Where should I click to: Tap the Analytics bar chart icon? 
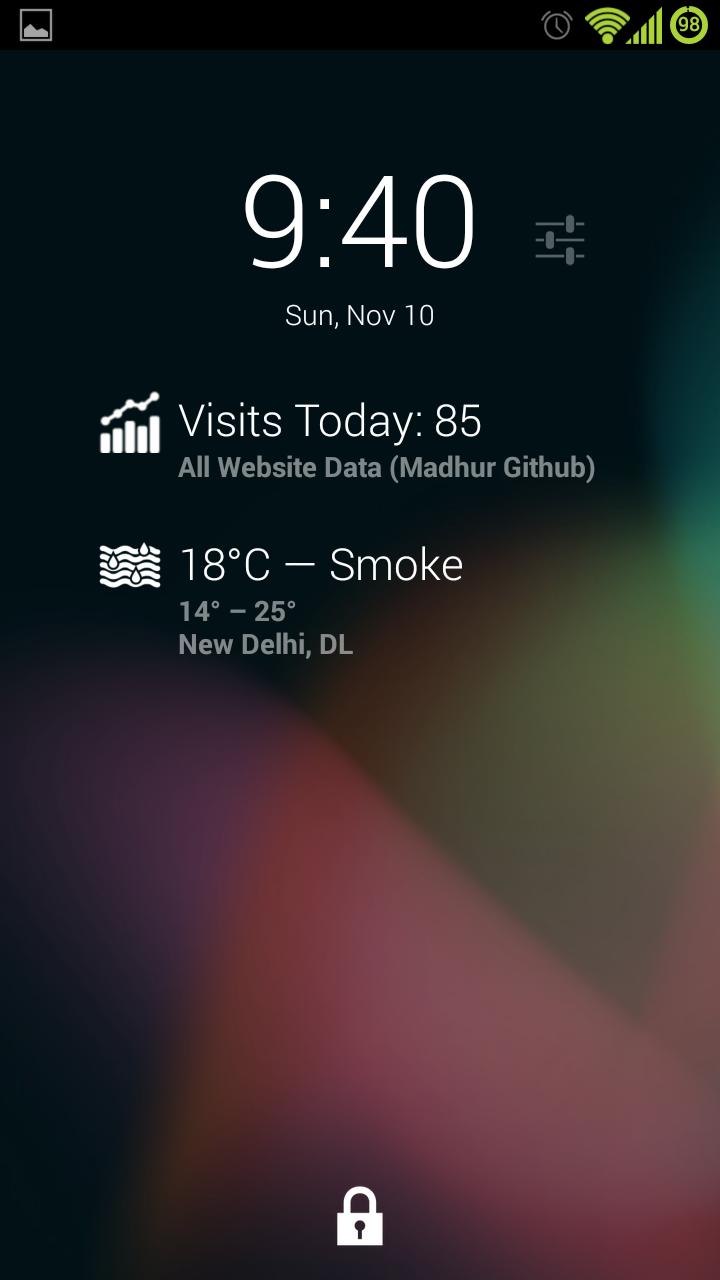pyautogui.click(x=129, y=422)
